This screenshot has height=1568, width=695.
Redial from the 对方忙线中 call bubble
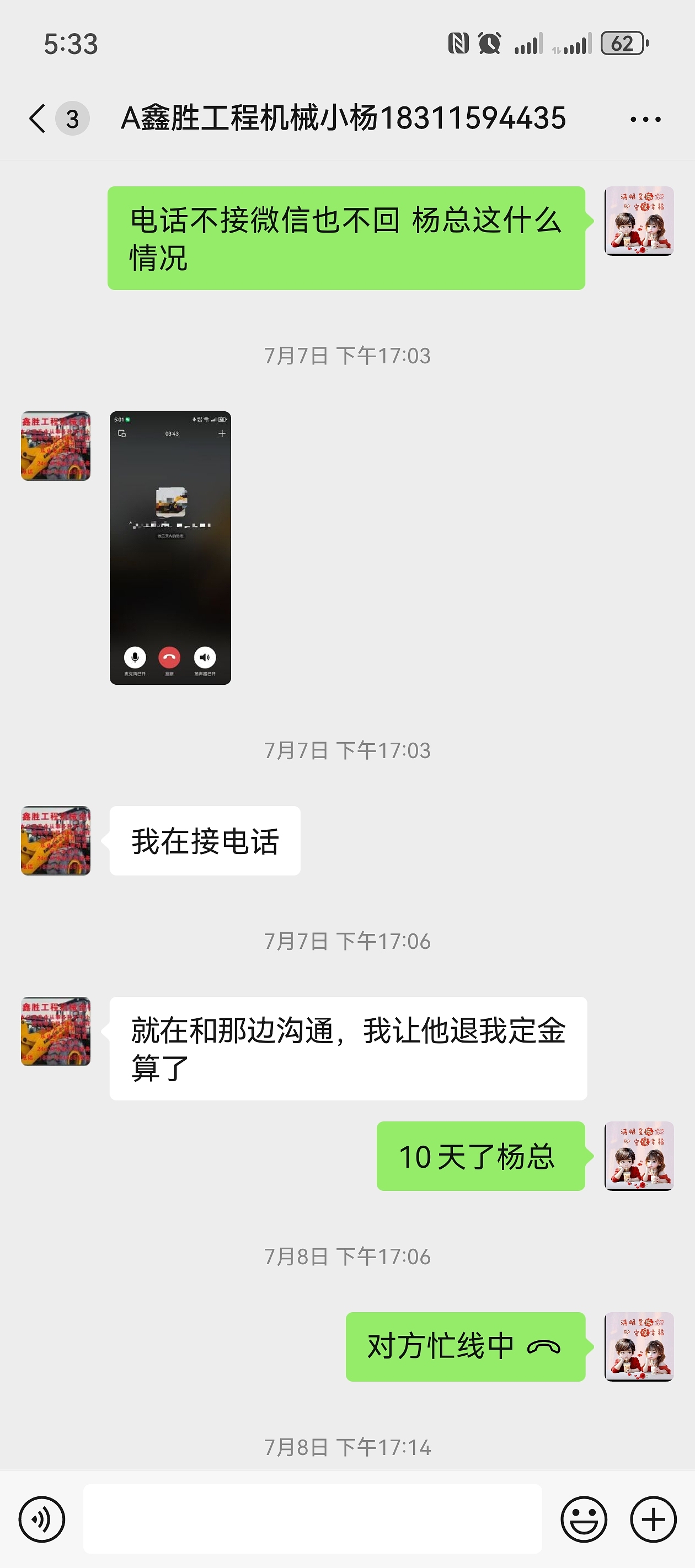coord(466,1346)
